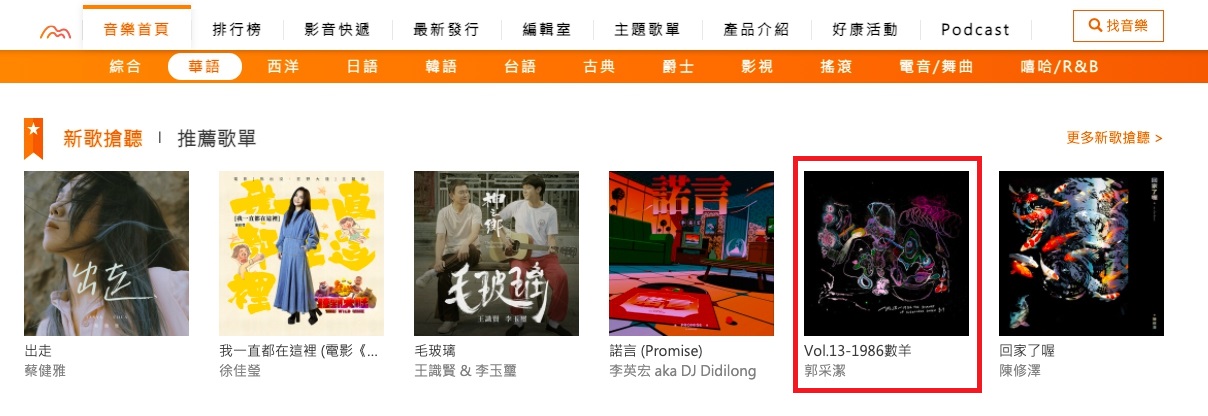Image resolution: width=1208 pixels, height=416 pixels.
Task: Open 諾言 (Promise) album card
Action: click(x=691, y=253)
